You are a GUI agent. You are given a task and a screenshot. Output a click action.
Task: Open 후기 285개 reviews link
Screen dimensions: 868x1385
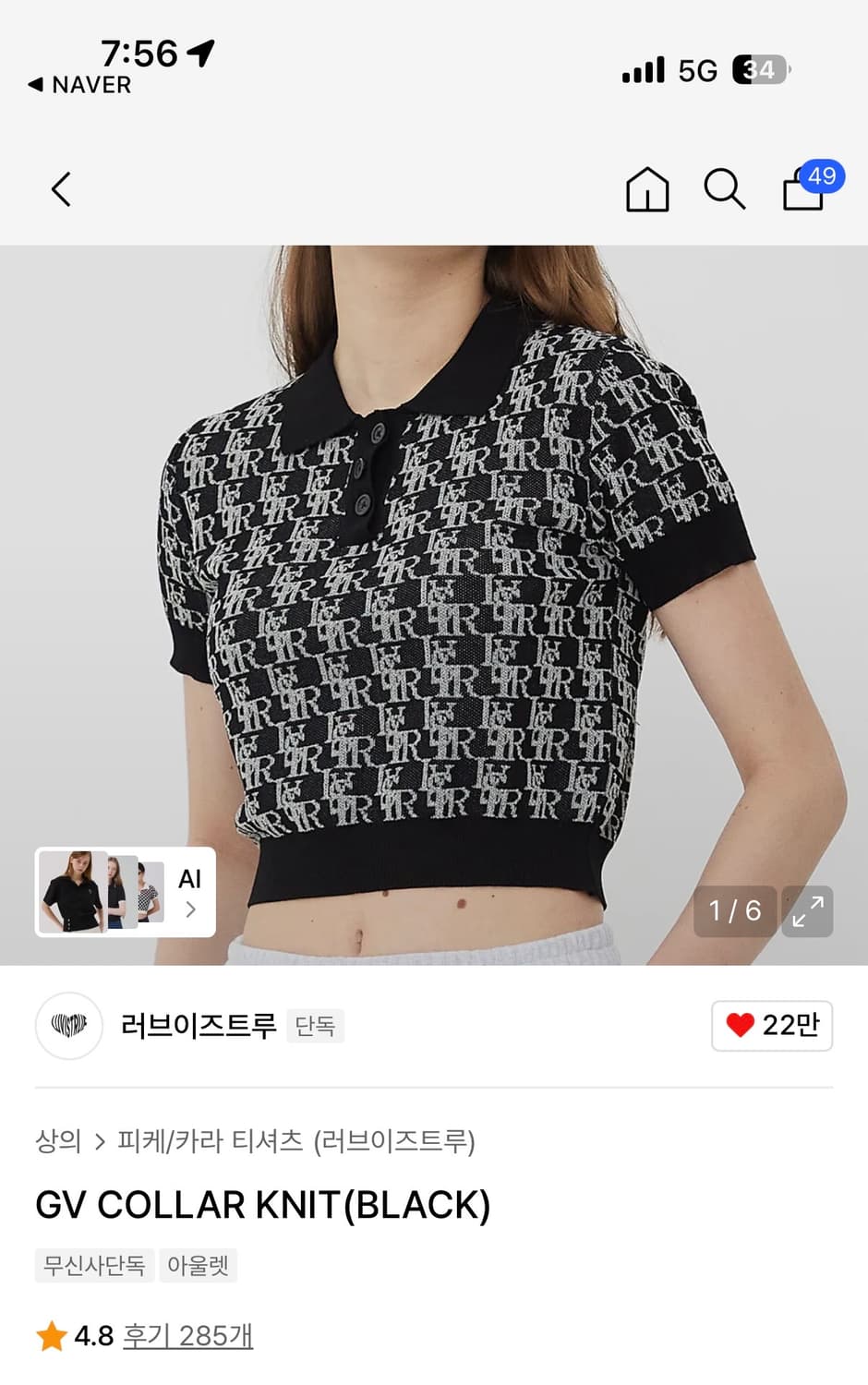point(187,1336)
